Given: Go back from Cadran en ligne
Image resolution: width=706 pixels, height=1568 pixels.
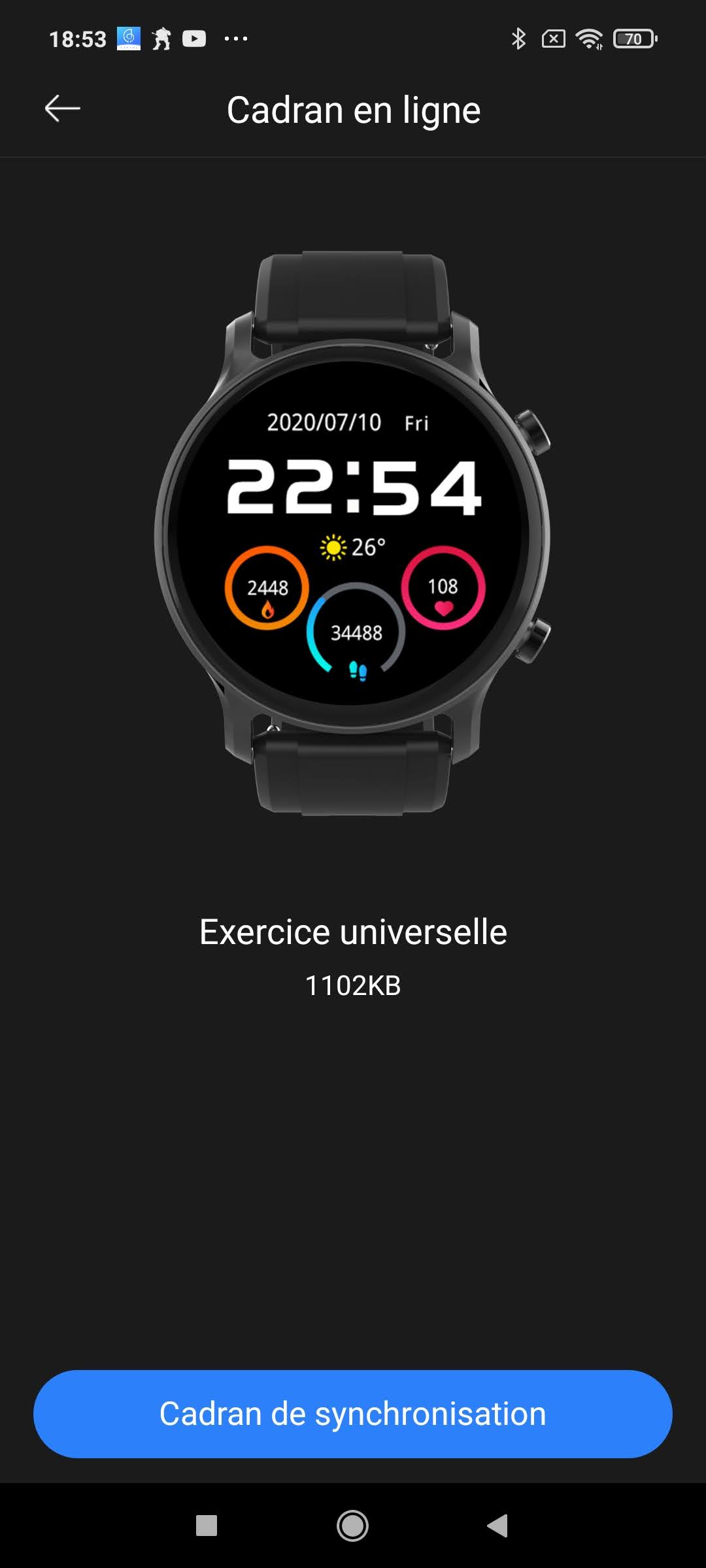Looking at the screenshot, I should pos(62,108).
